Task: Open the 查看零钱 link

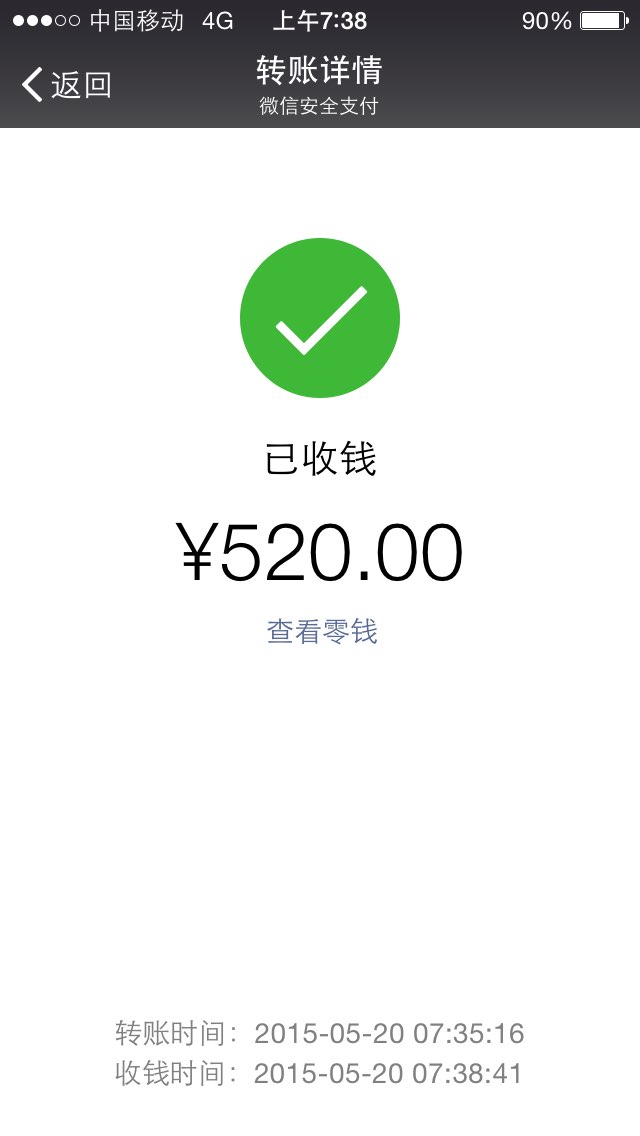Action: point(323,631)
